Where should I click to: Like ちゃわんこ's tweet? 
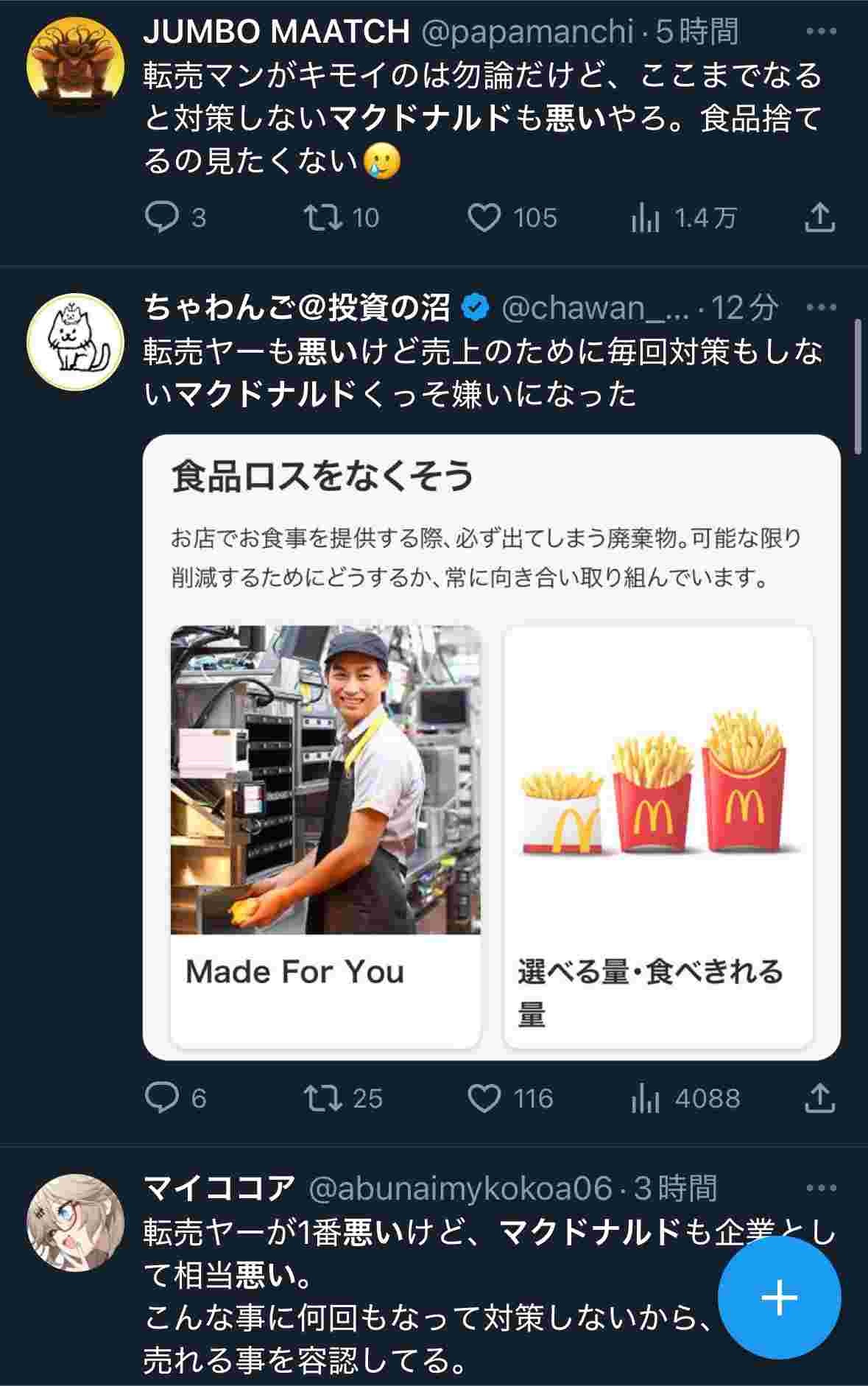tap(484, 1098)
